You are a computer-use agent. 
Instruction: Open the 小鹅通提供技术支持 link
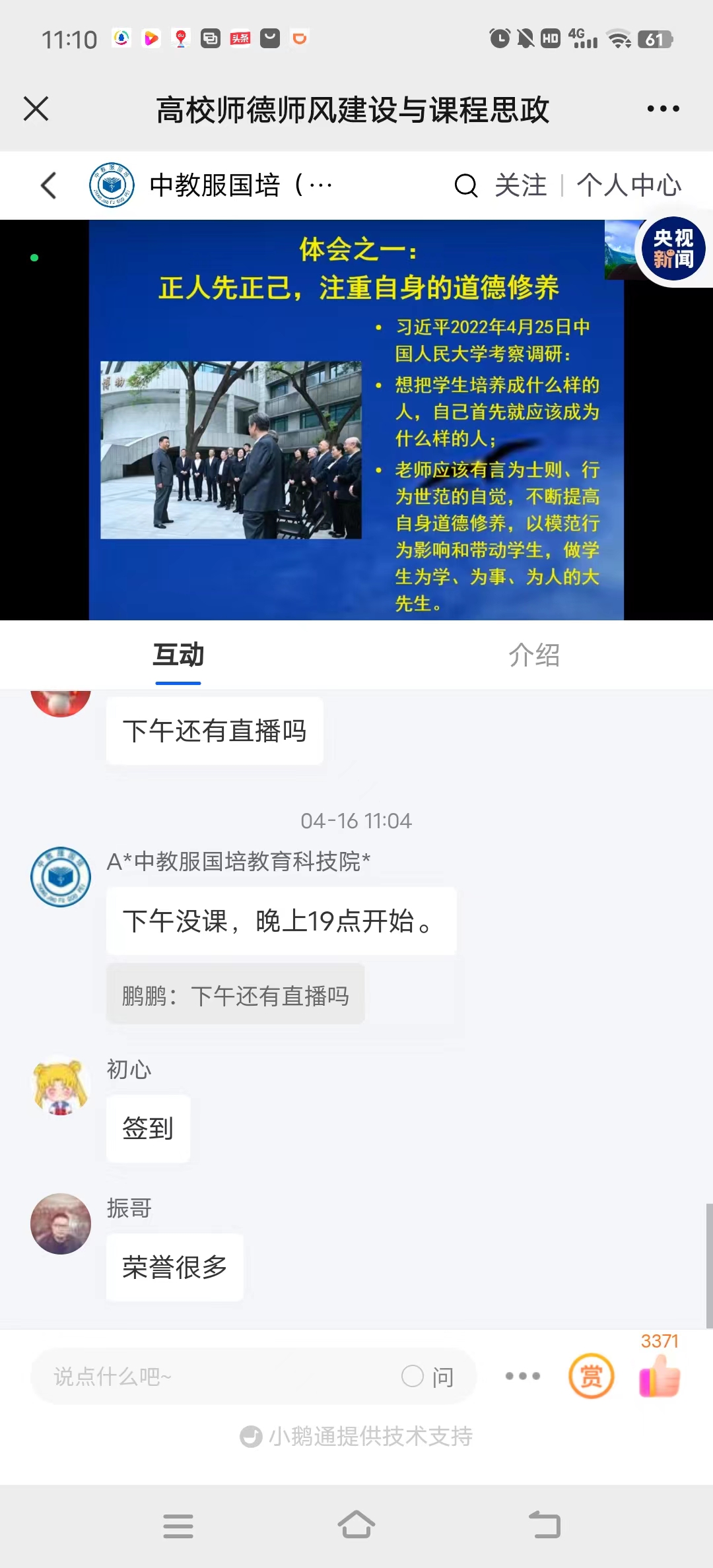point(356,1436)
